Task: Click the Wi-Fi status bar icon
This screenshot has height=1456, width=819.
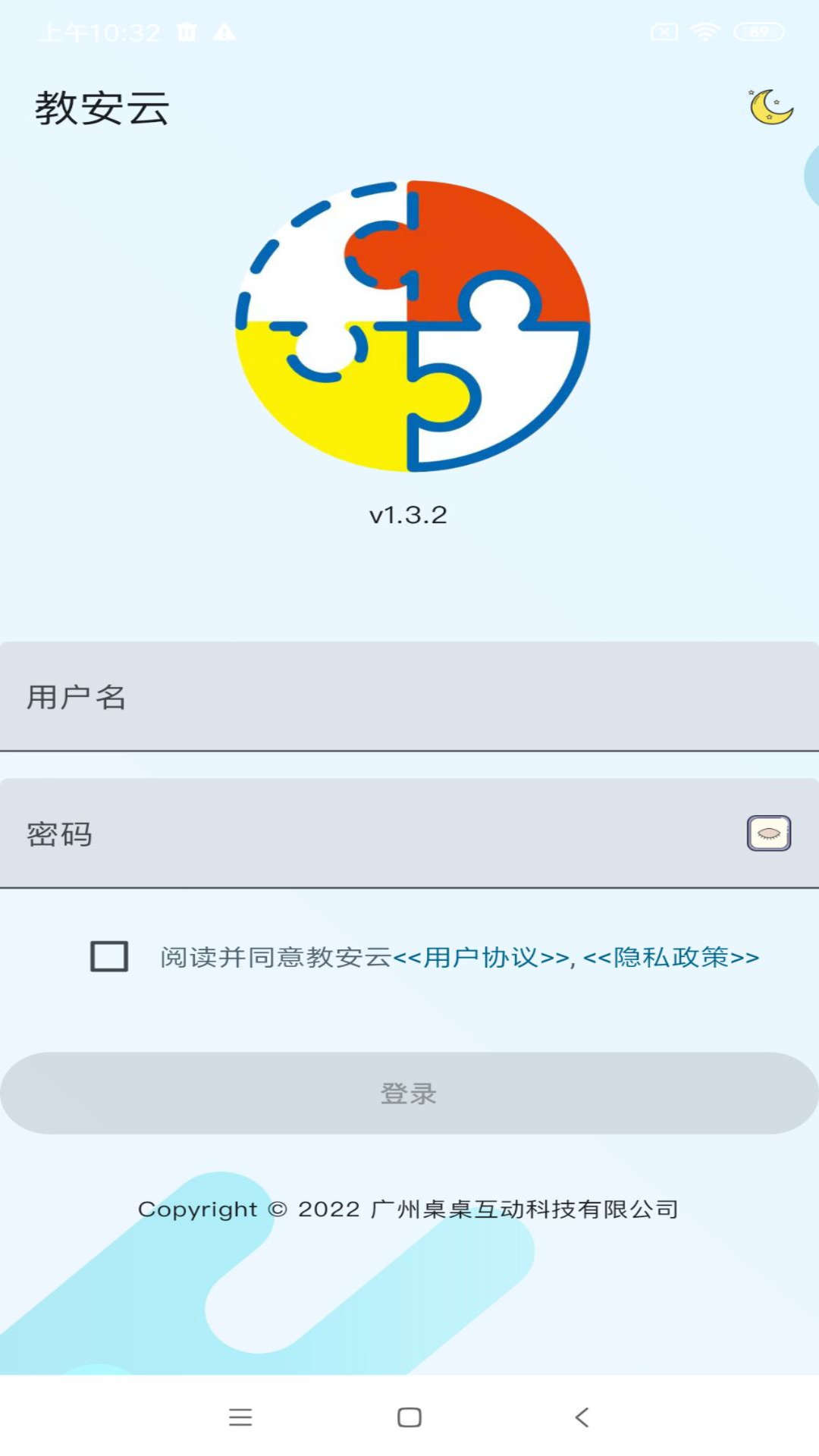Action: 706,31
